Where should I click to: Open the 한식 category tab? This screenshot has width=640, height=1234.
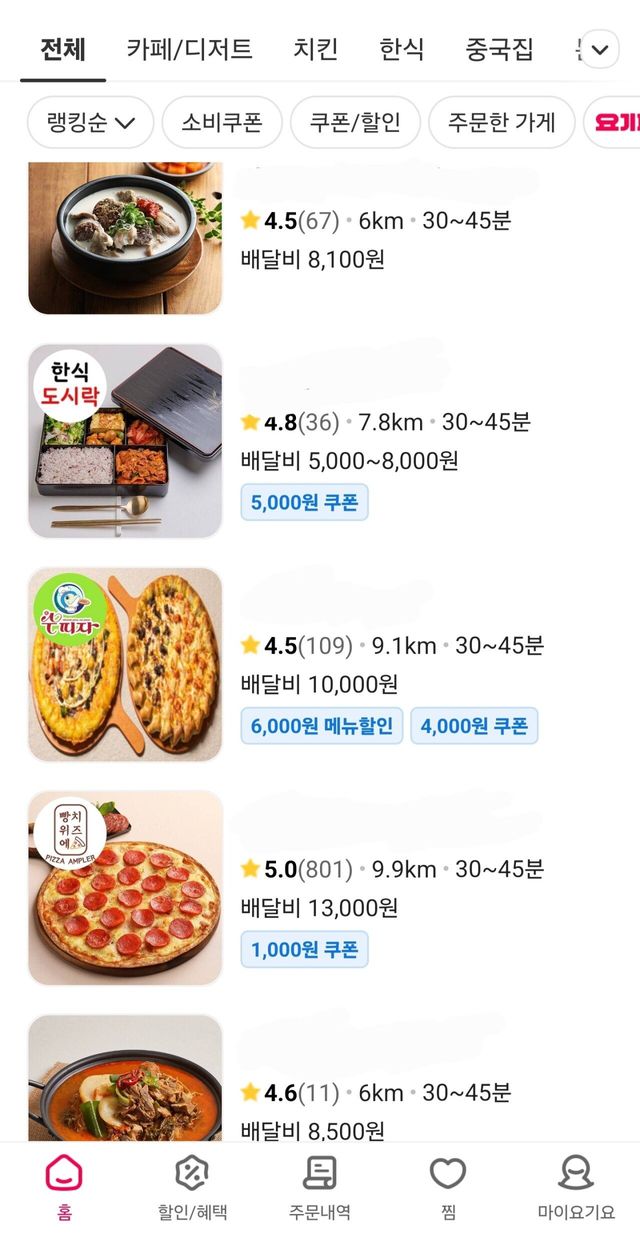coord(402,49)
